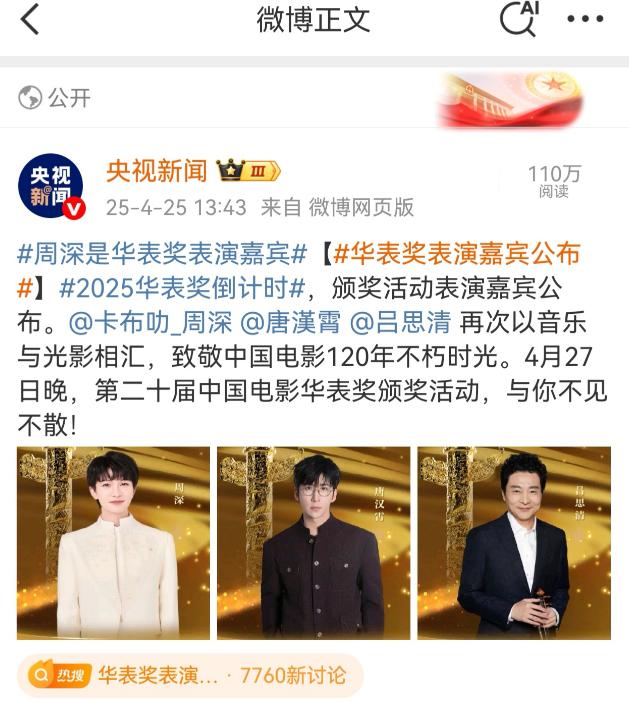
Task: View the 周深 poster image
Action: tap(113, 543)
